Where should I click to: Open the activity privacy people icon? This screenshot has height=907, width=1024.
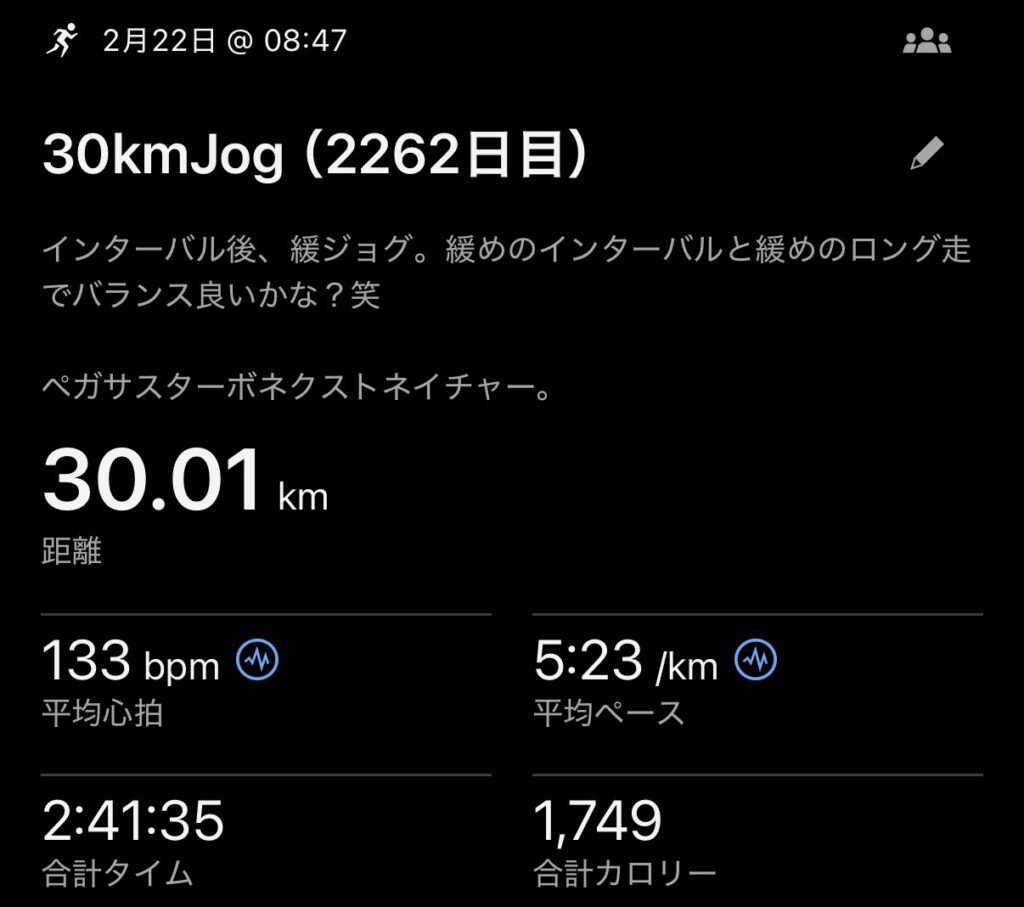tap(926, 42)
